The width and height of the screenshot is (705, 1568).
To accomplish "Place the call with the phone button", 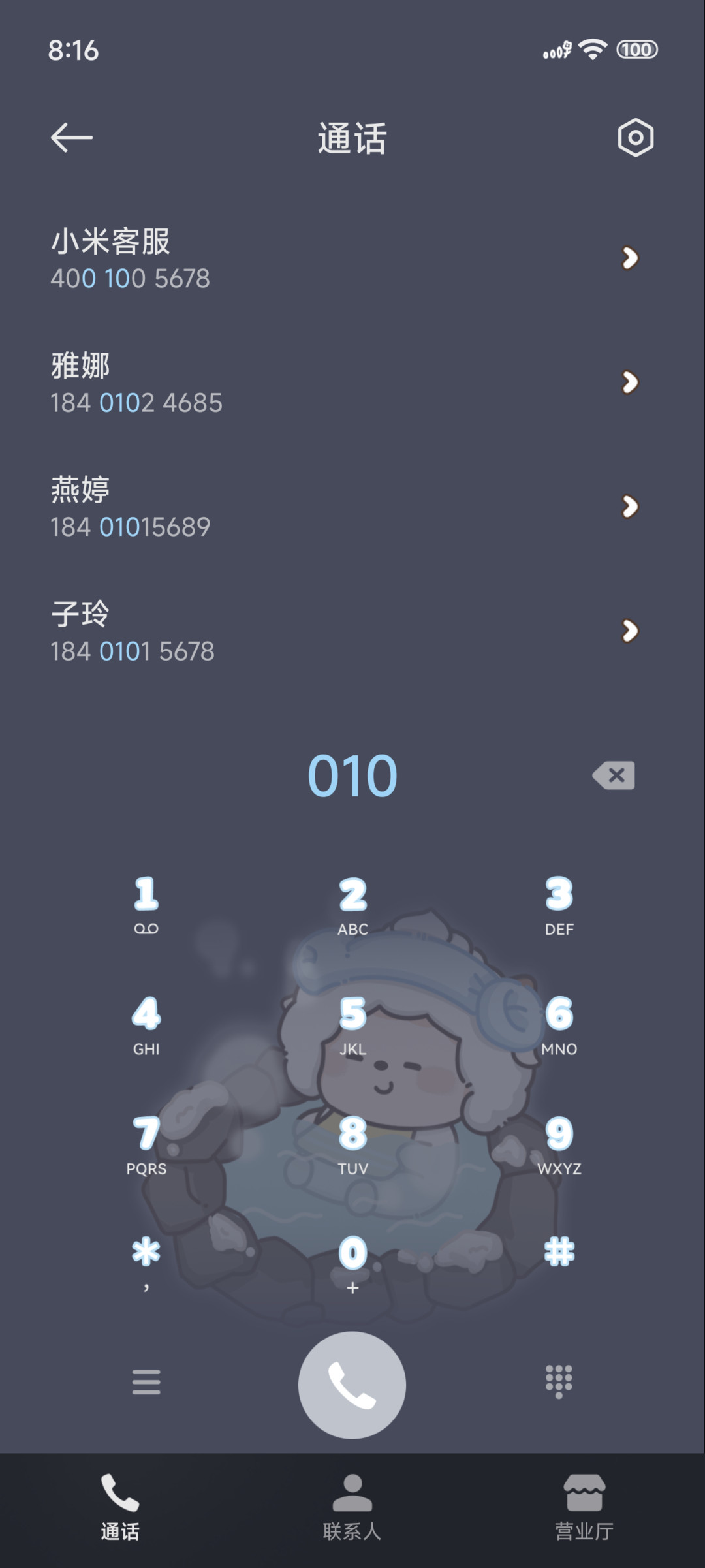I will click(x=352, y=1385).
